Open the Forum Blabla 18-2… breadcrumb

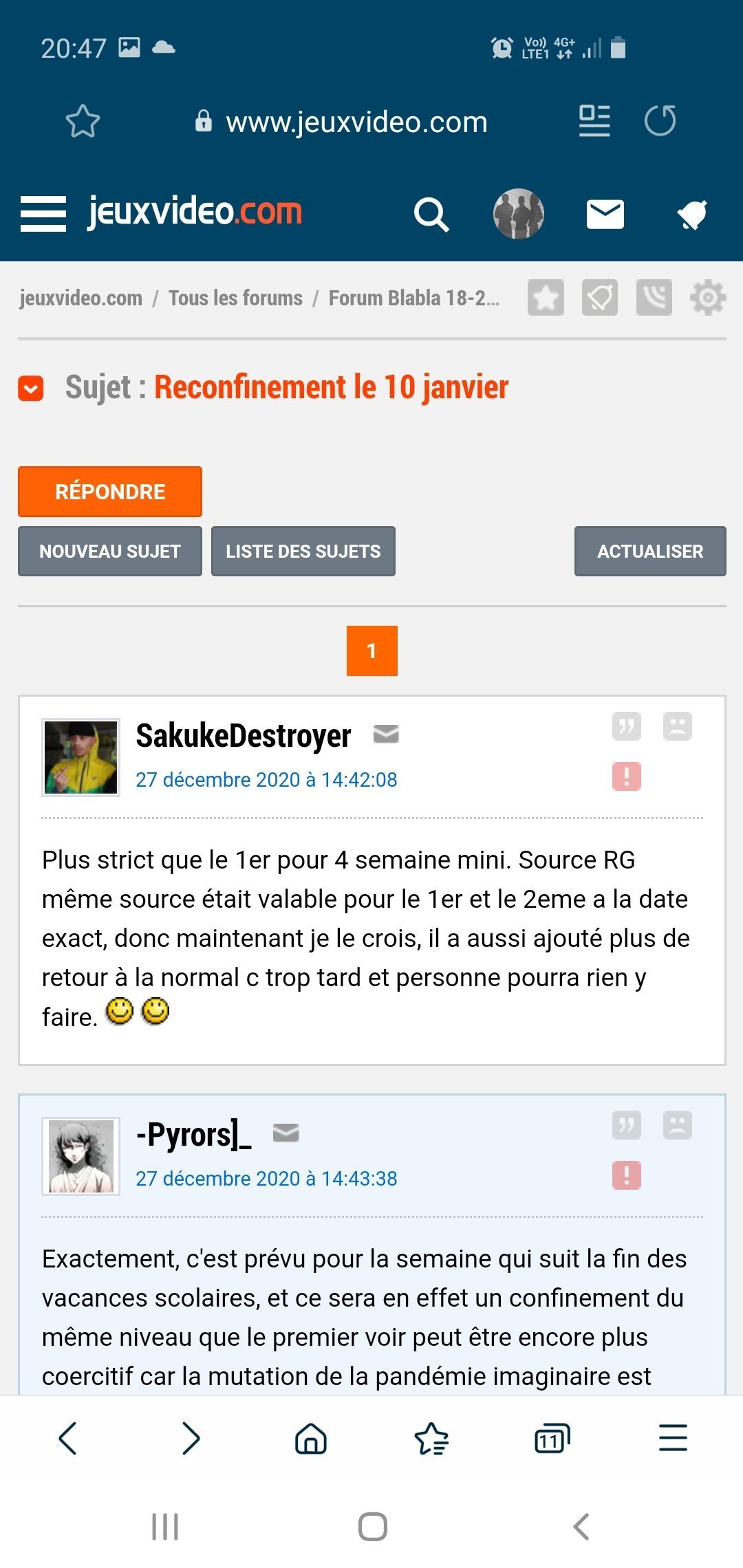click(414, 298)
